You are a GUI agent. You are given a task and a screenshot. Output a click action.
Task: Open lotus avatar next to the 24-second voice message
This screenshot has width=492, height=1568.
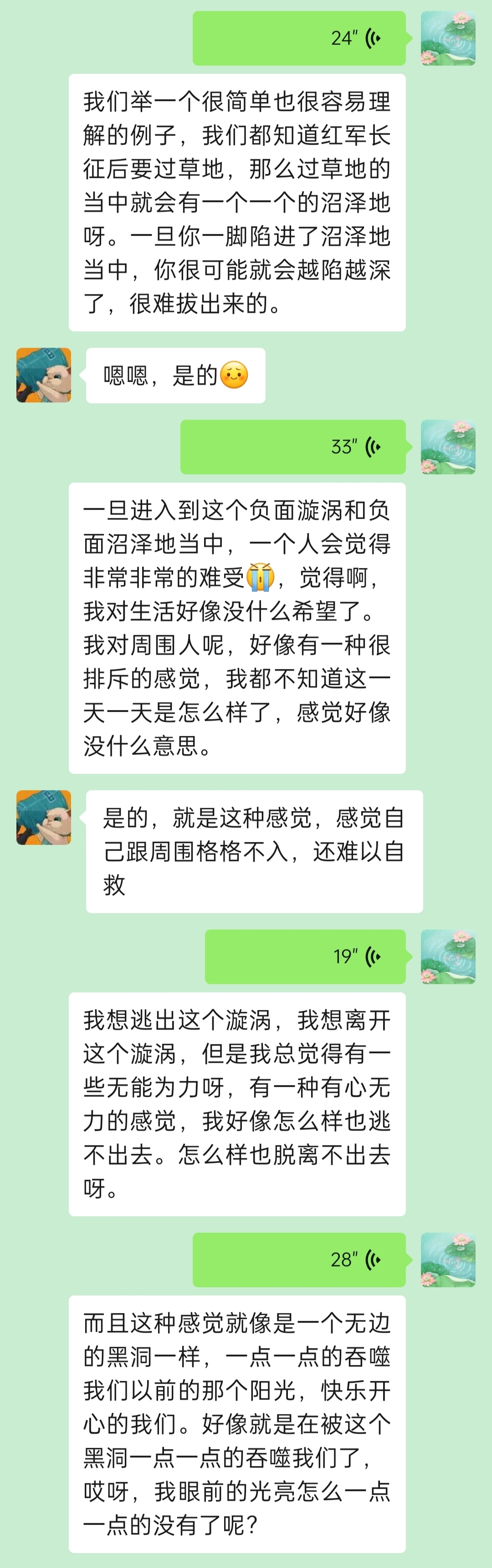[448, 38]
